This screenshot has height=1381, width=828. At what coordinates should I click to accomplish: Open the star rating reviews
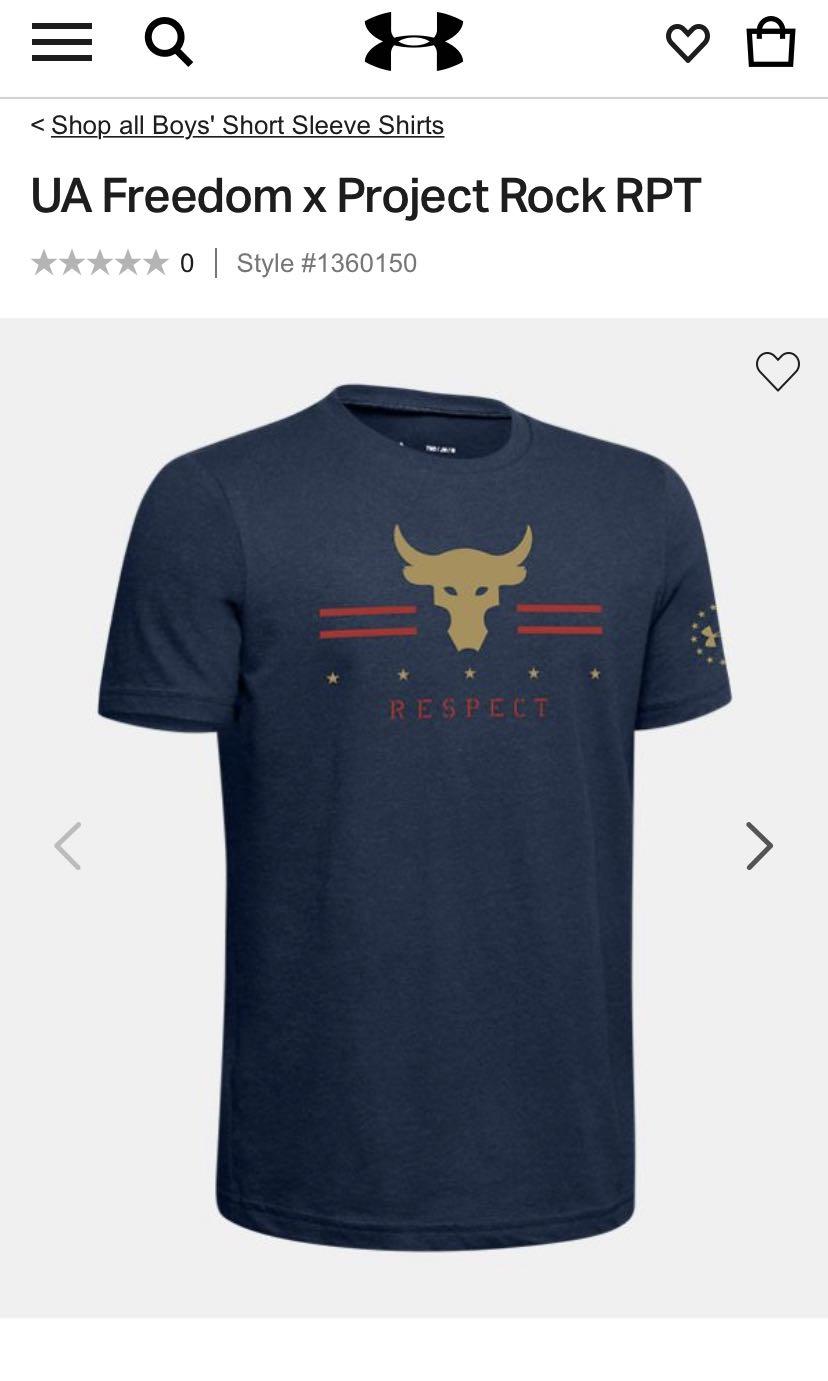[x=100, y=263]
